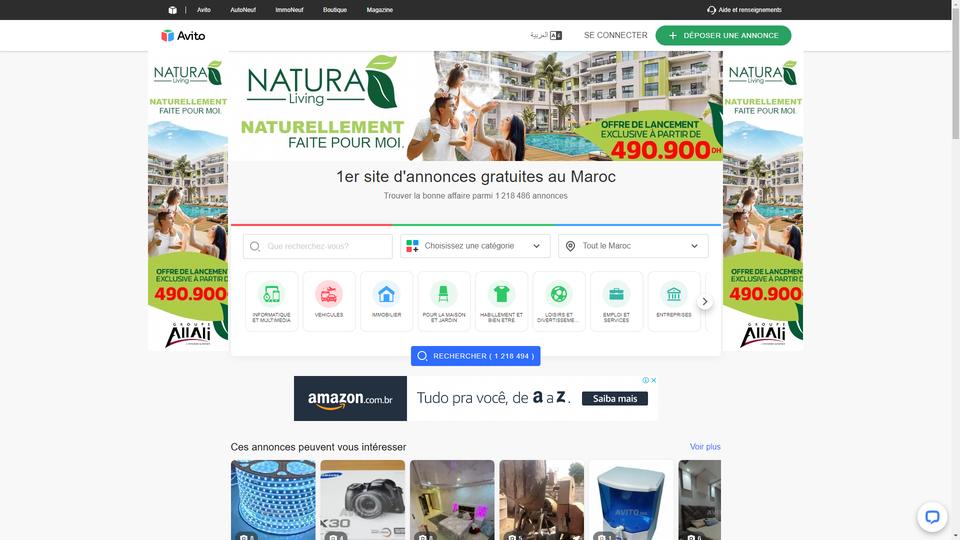Tap SE CONNECTER to log in

point(616,35)
